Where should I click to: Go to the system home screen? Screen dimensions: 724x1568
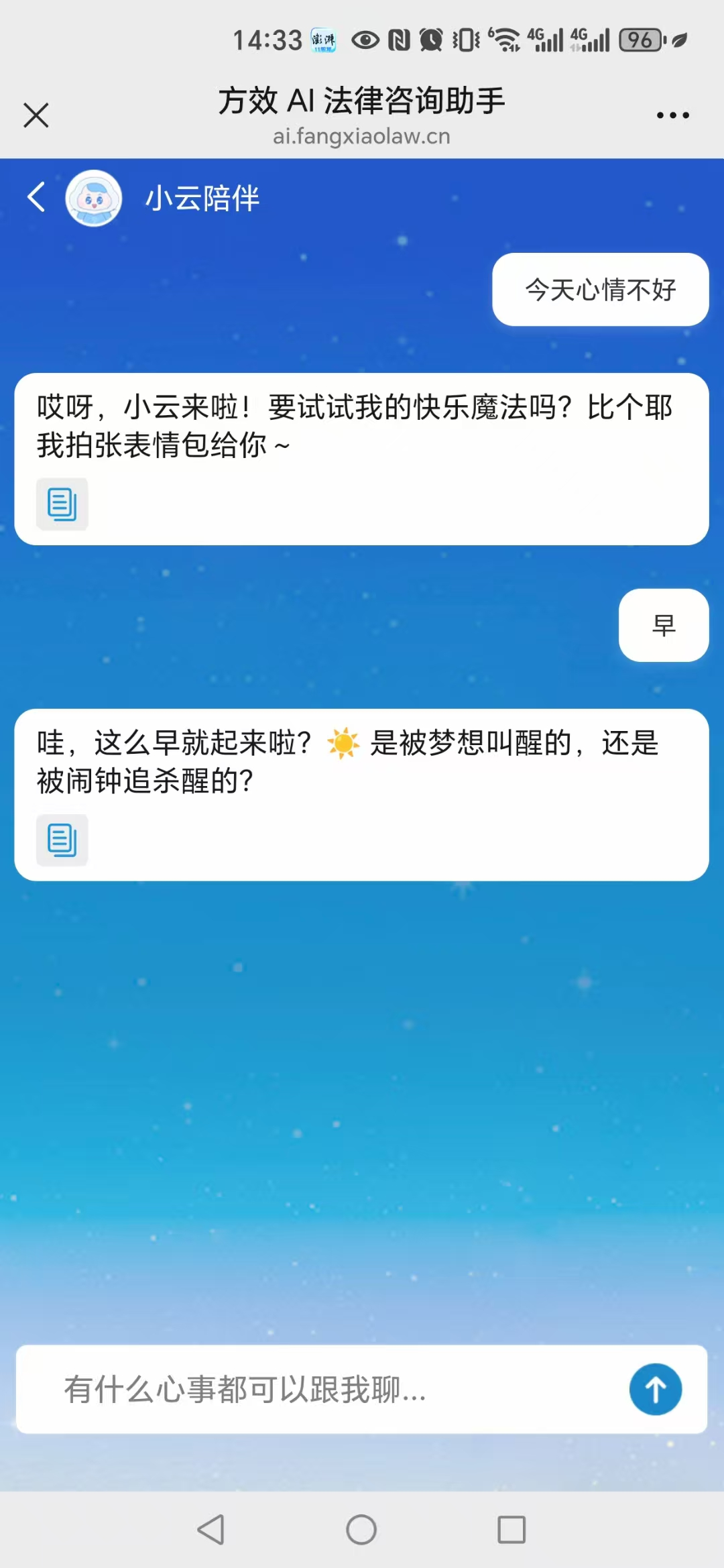[361, 1530]
